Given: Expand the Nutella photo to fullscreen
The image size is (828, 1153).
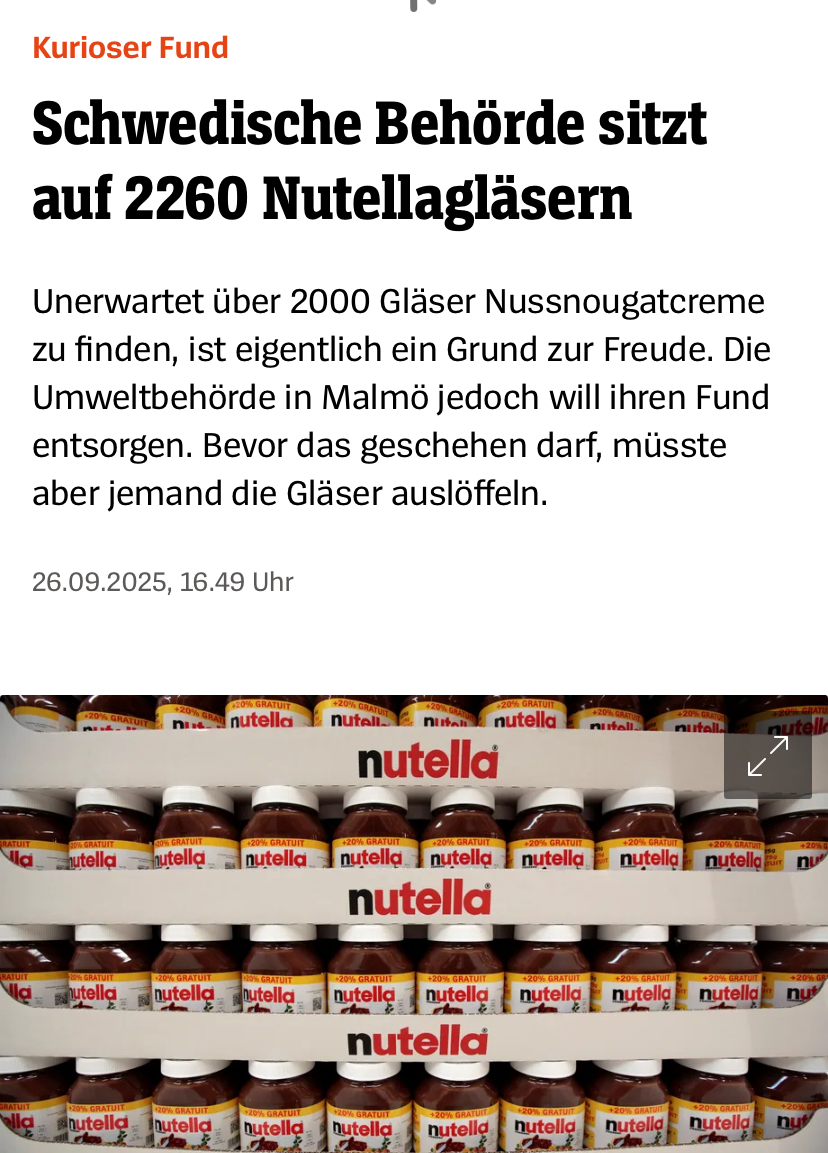Looking at the screenshot, I should pos(767,755).
